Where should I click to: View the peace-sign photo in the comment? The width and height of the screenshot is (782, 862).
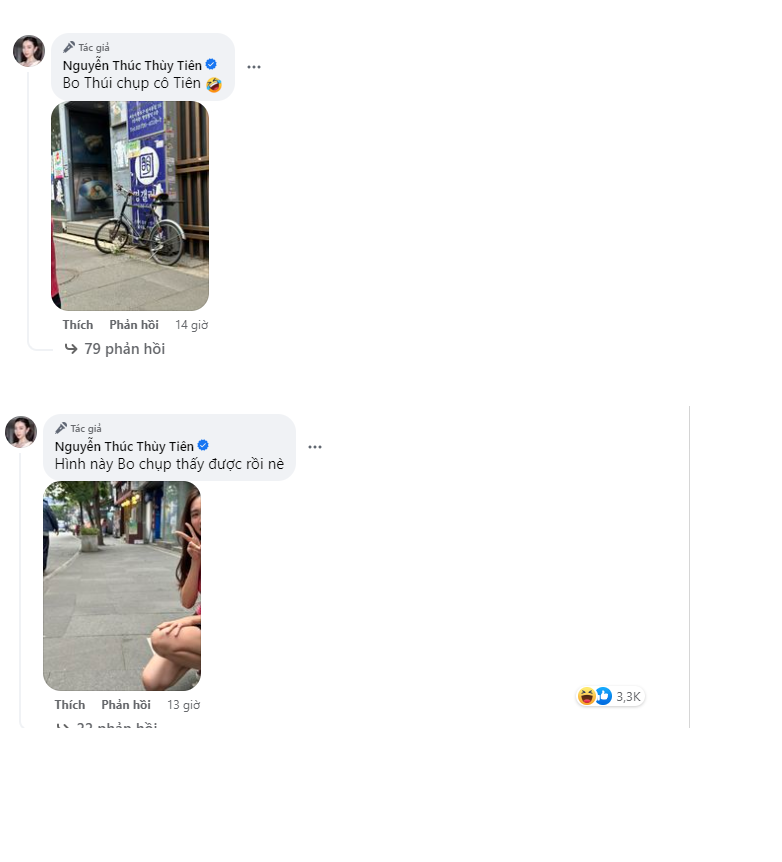tap(122, 586)
